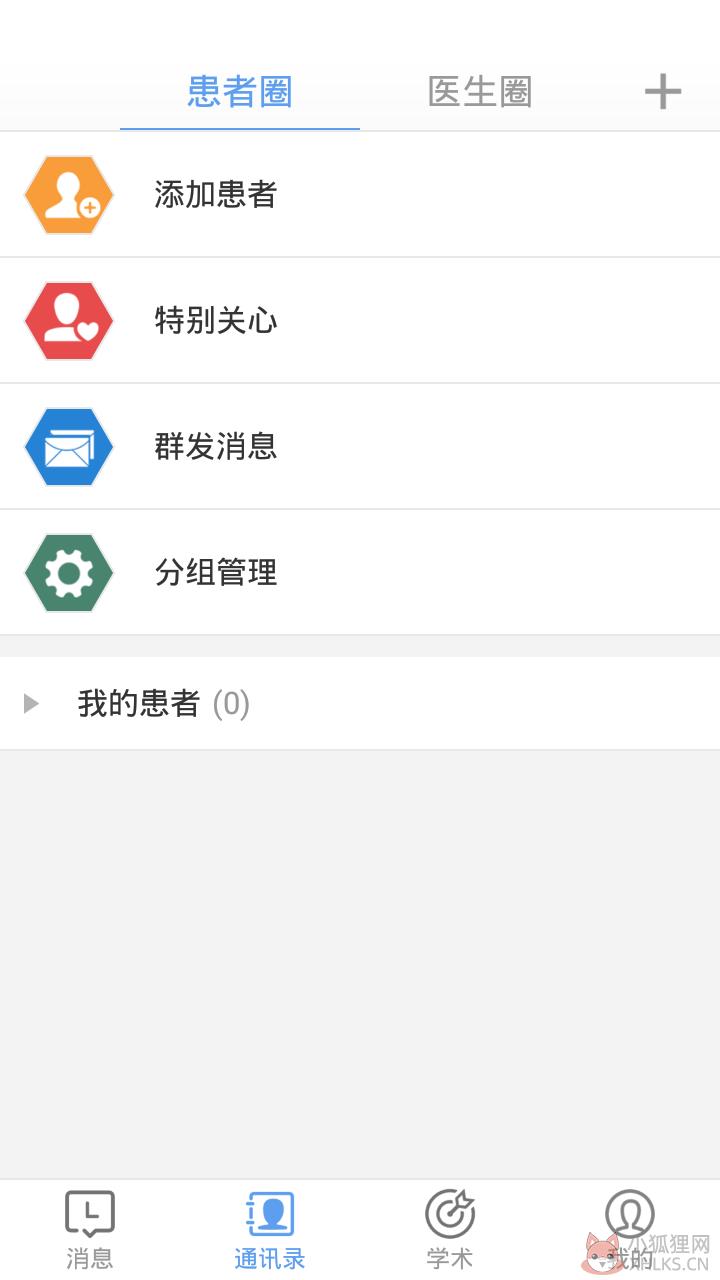The image size is (720, 1280).
Task: Switch to the 学术 tab
Action: [450, 1230]
